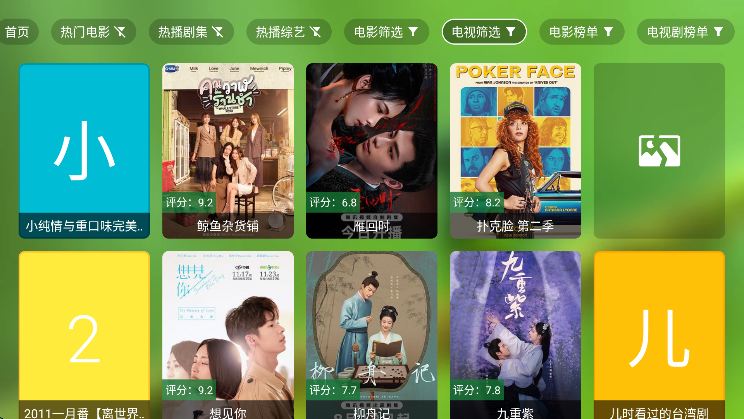This screenshot has width=744, height=419.
Task: Open the 电影筛选 filter tab
Action: tap(386, 32)
